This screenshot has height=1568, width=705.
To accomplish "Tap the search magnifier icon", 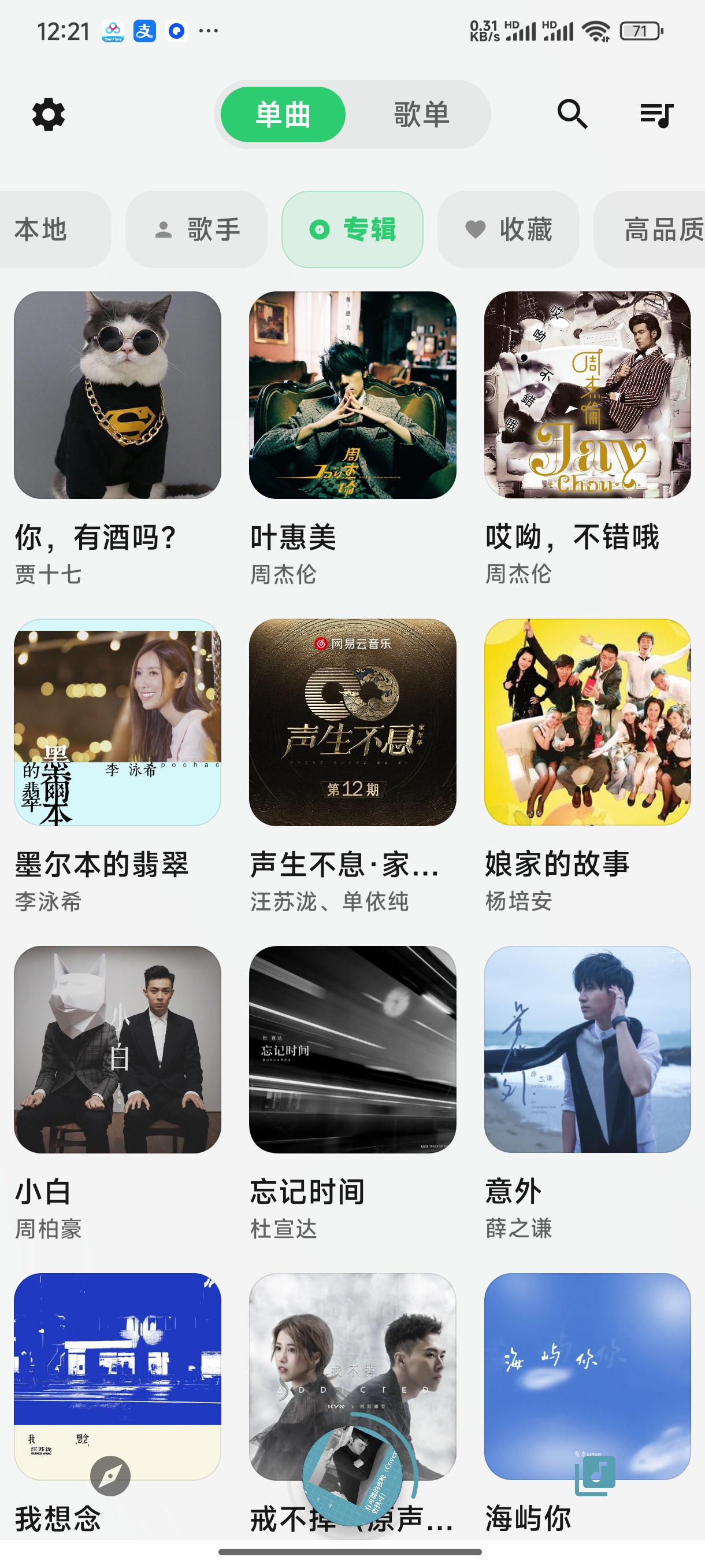I will (x=573, y=114).
